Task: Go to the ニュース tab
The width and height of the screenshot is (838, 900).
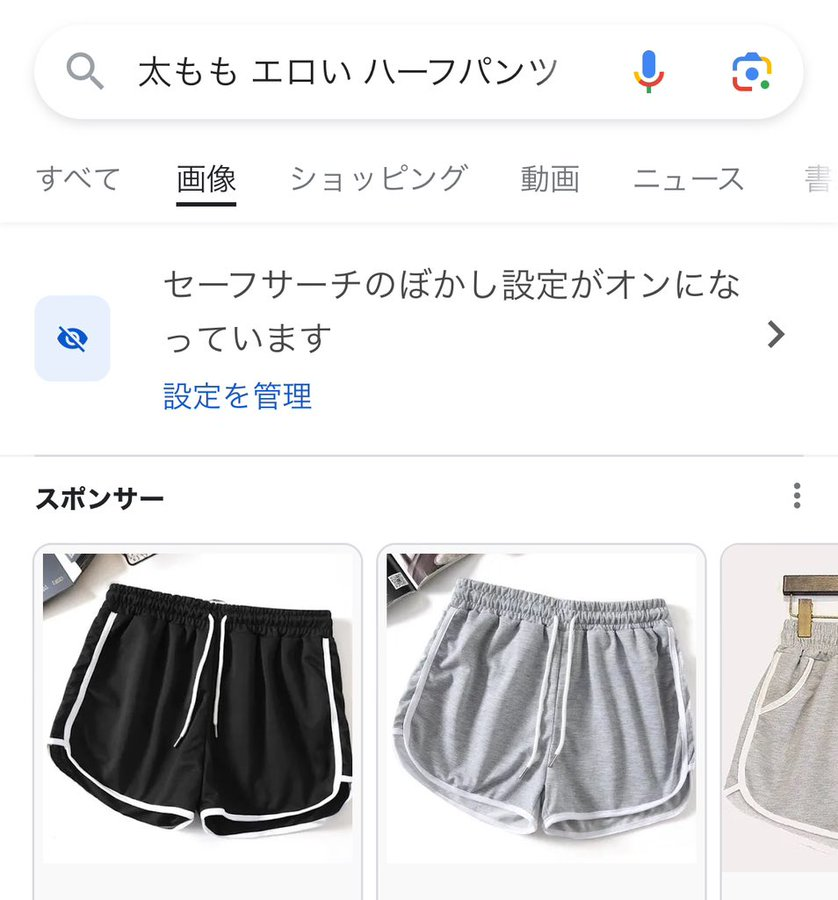Action: tap(688, 179)
